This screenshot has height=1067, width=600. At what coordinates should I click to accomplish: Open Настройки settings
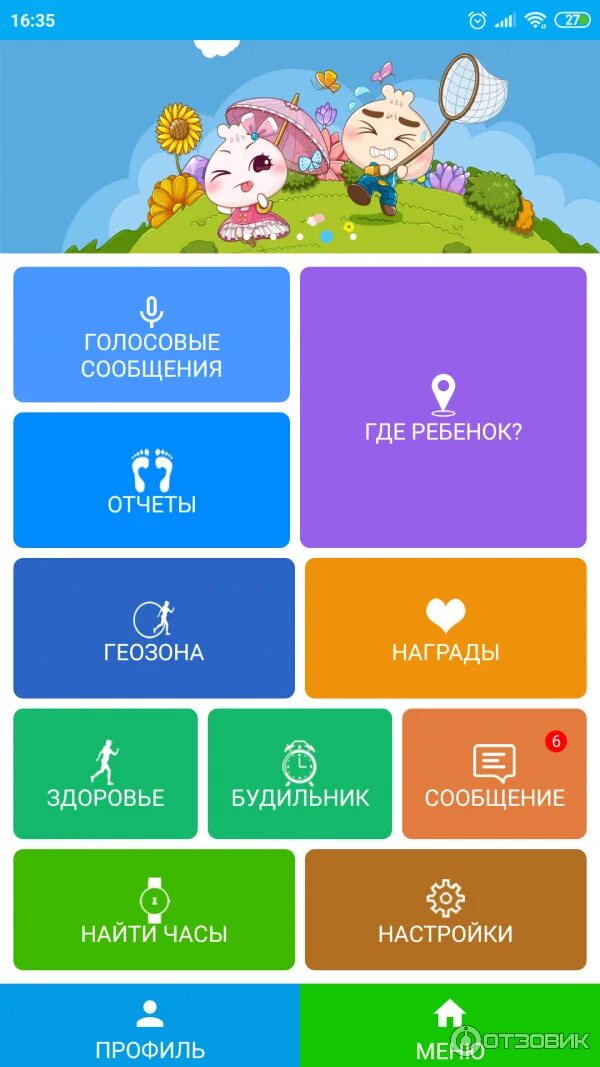pos(445,909)
